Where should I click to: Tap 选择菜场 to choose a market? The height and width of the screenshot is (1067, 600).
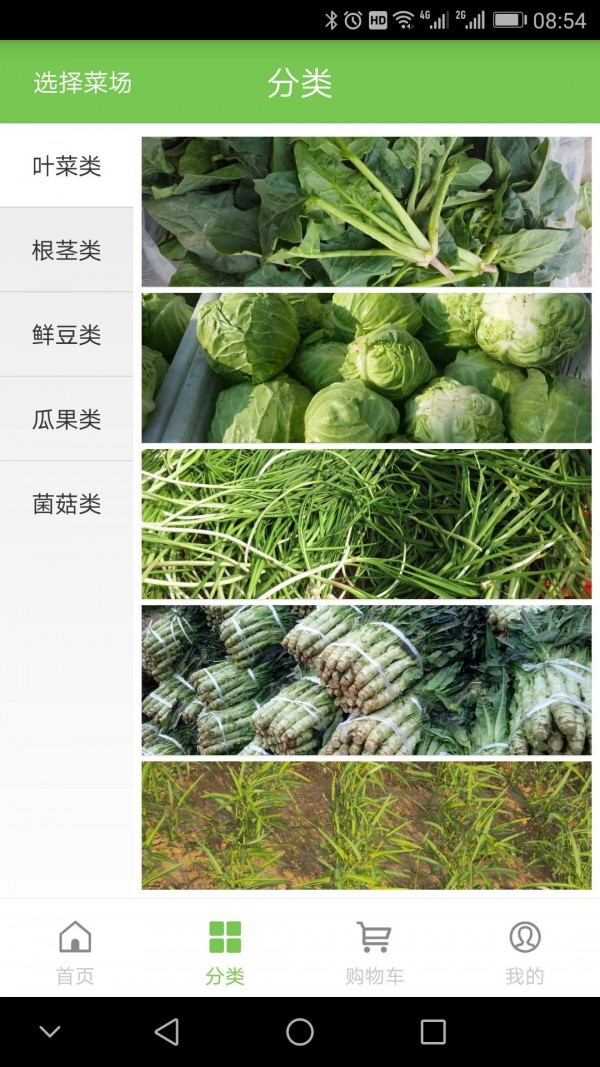click(82, 82)
